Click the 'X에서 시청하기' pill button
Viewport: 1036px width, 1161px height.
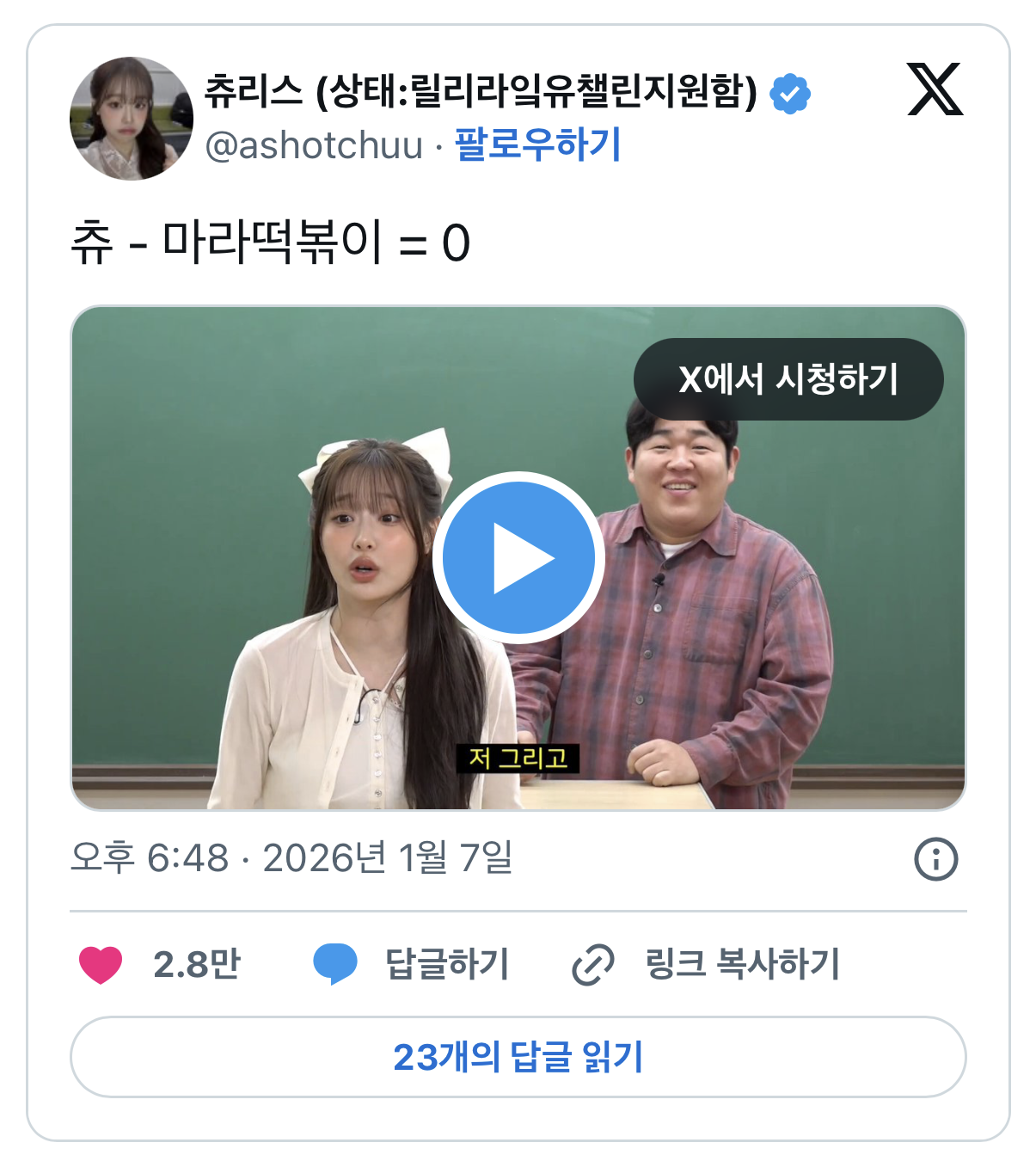[790, 378]
